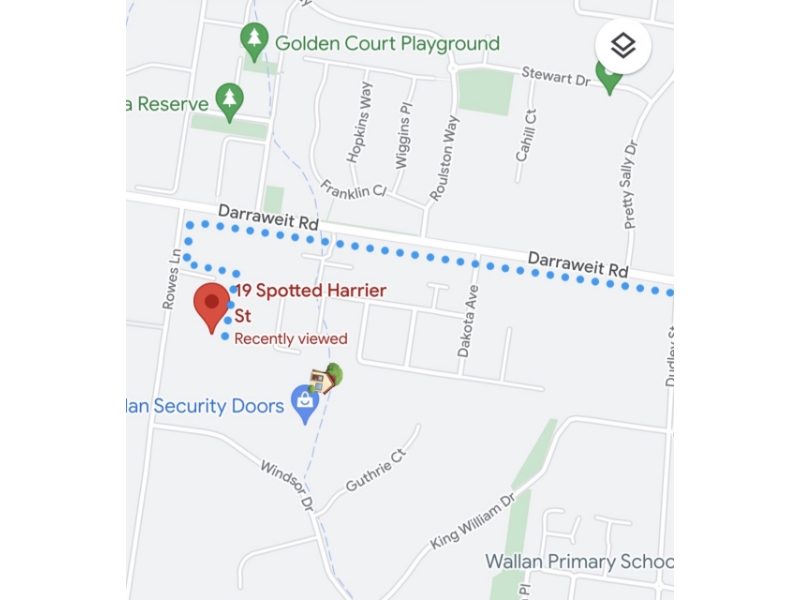Open the map layers button

(x=623, y=46)
